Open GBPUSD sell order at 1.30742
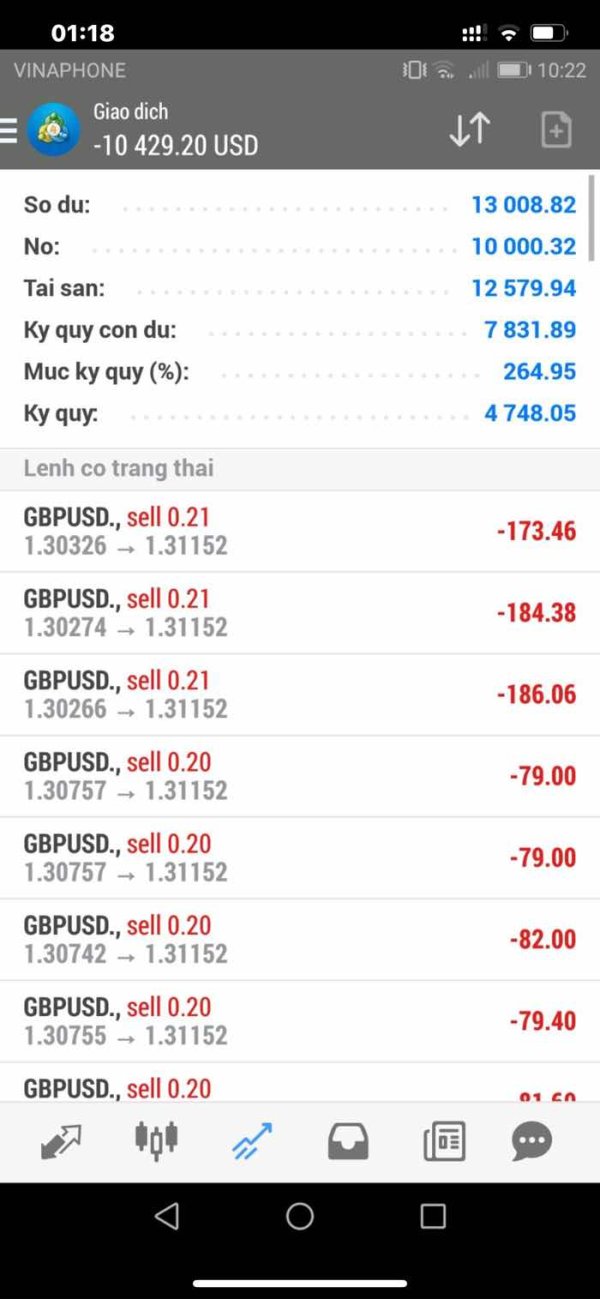This screenshot has height=1299, width=600. coord(300,940)
